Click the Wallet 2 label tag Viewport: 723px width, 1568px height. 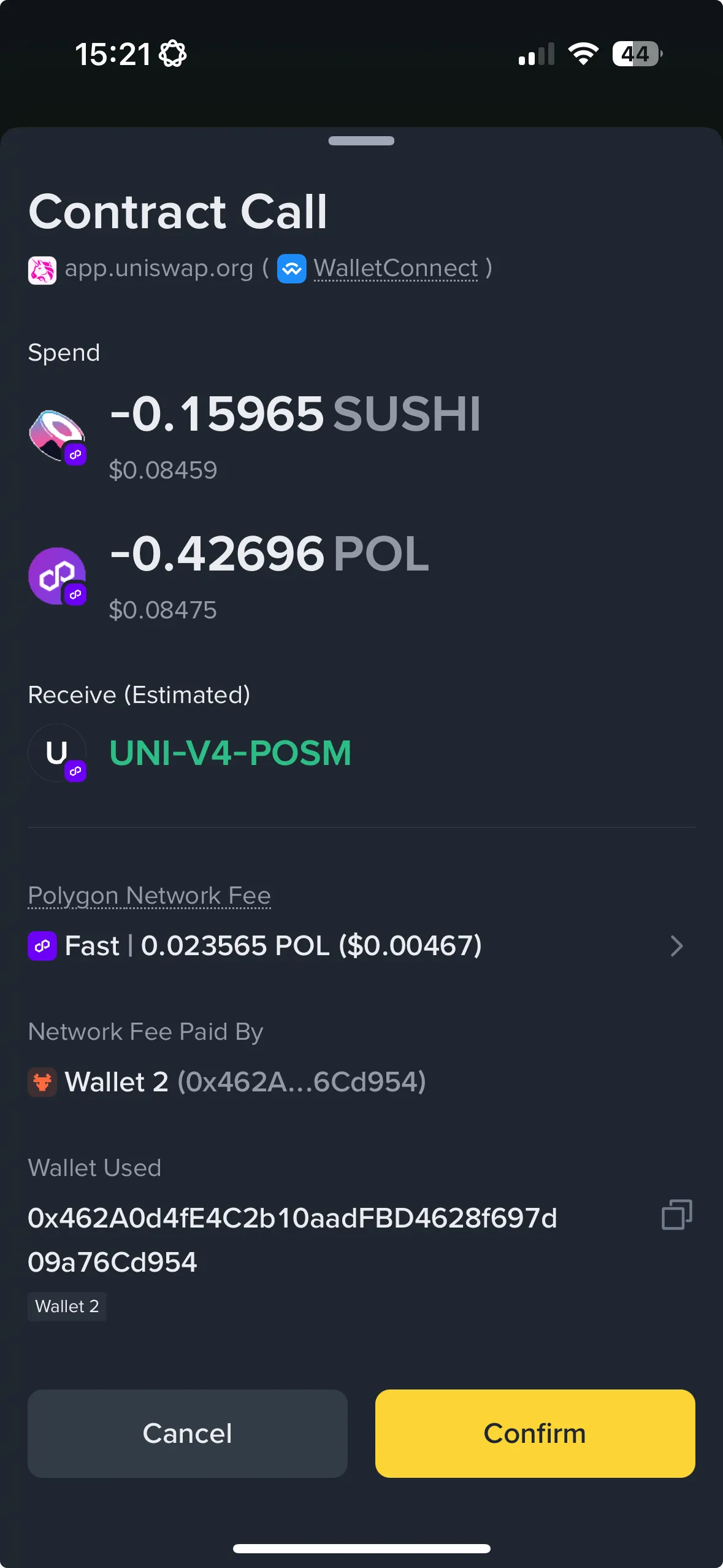coord(67,1306)
